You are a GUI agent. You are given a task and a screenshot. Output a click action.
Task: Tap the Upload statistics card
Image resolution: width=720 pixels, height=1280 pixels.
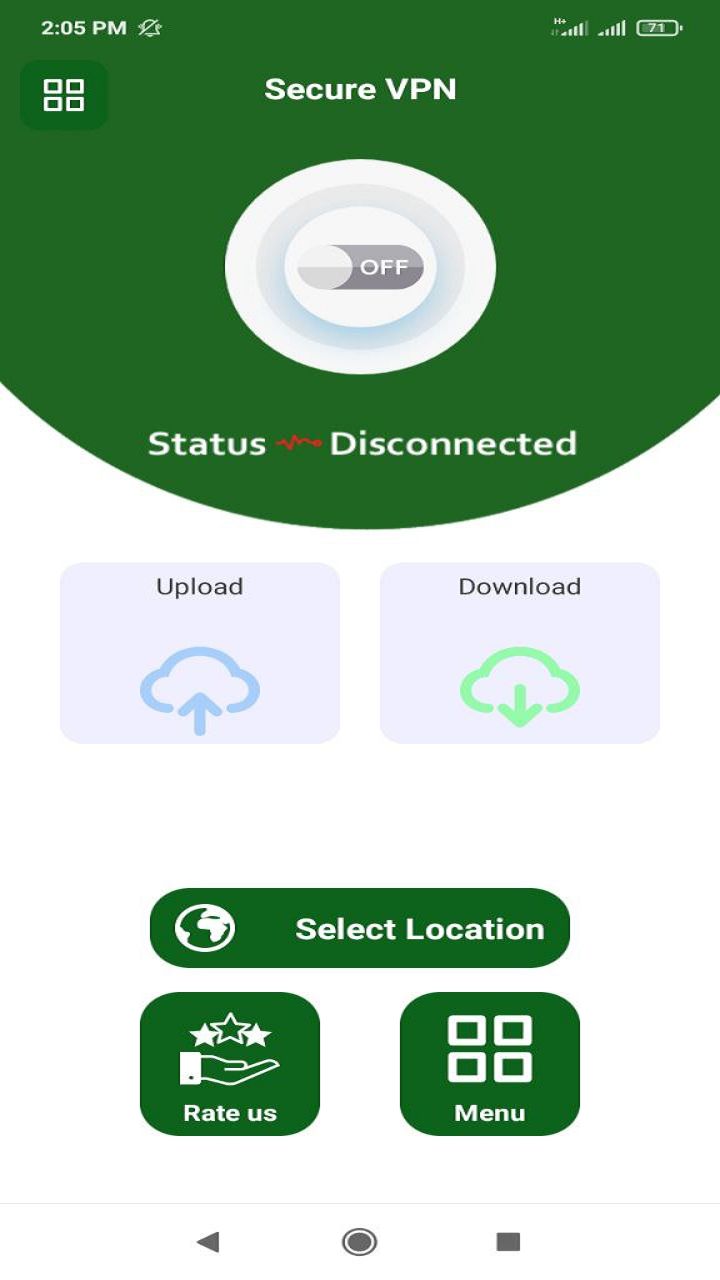point(198,652)
